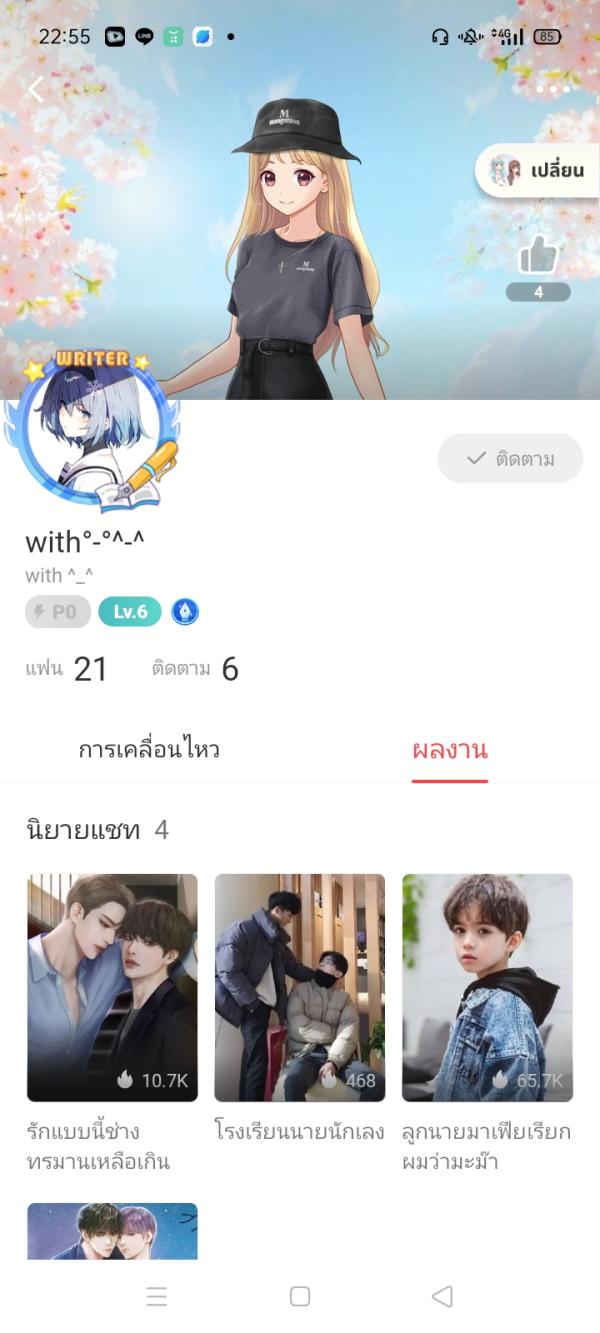Tap the ติดตาม follow button
Image resolution: width=600 pixels, height=1333 pixels.
tap(510, 459)
